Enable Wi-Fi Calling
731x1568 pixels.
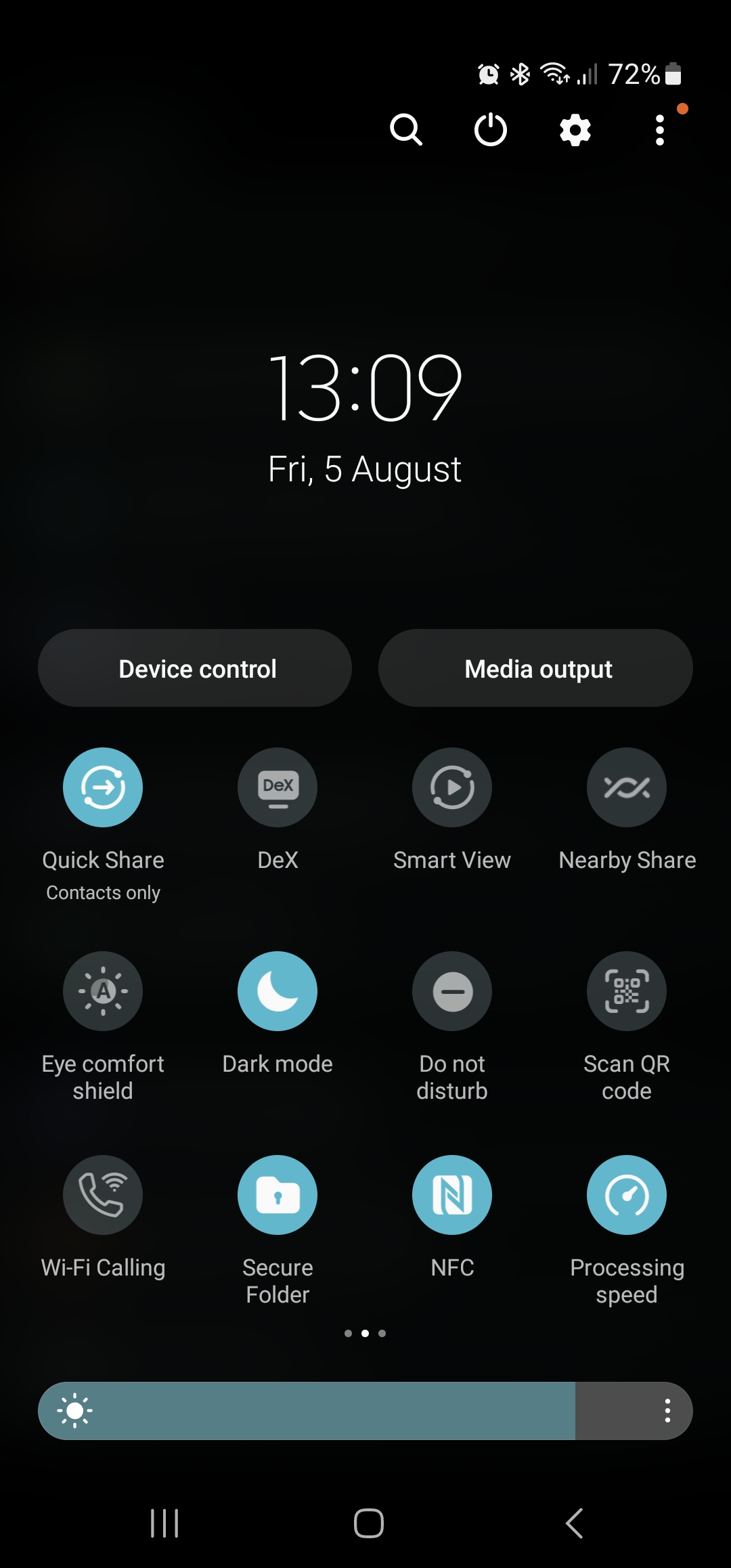pos(103,1195)
